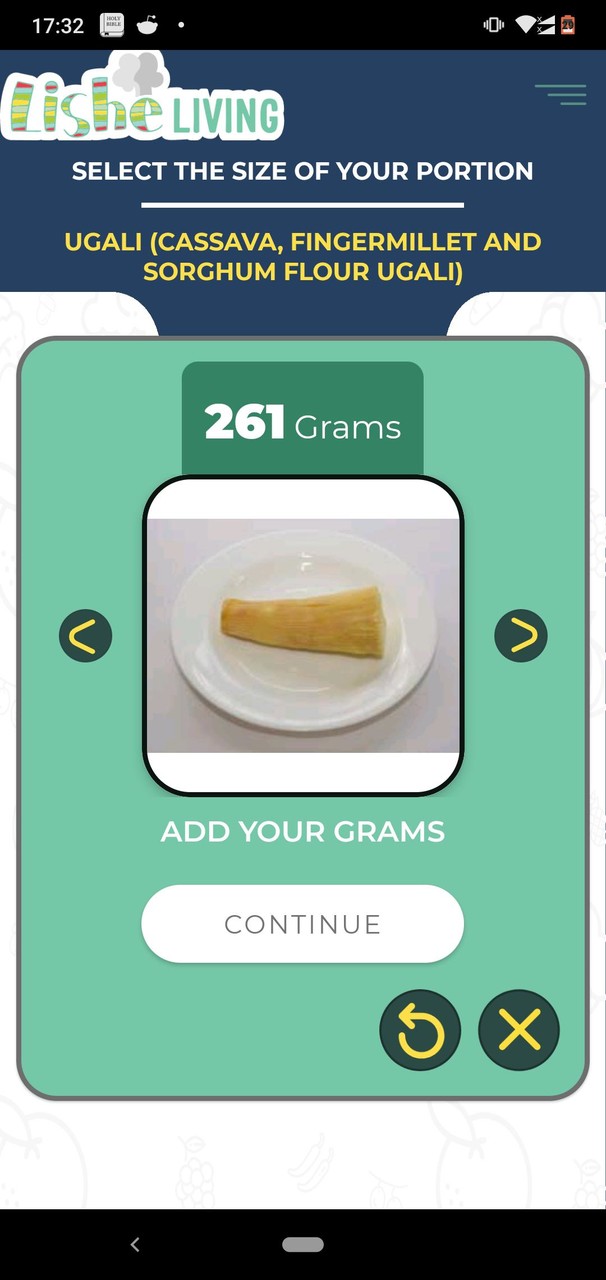Close the portion size dialog
Viewport: 606px width, 1280px height.
click(519, 1031)
